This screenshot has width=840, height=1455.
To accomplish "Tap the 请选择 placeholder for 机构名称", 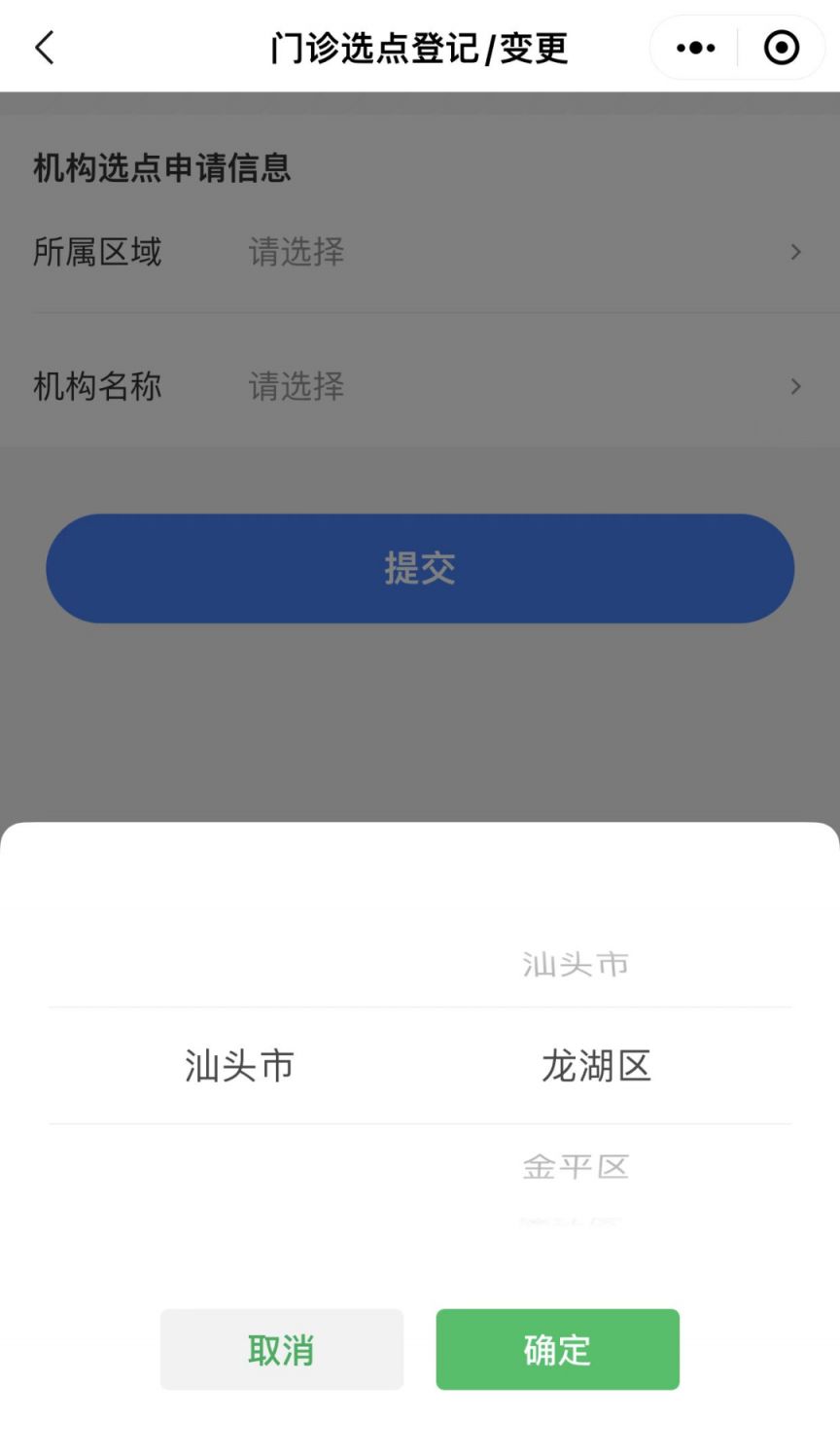I will tap(297, 386).
